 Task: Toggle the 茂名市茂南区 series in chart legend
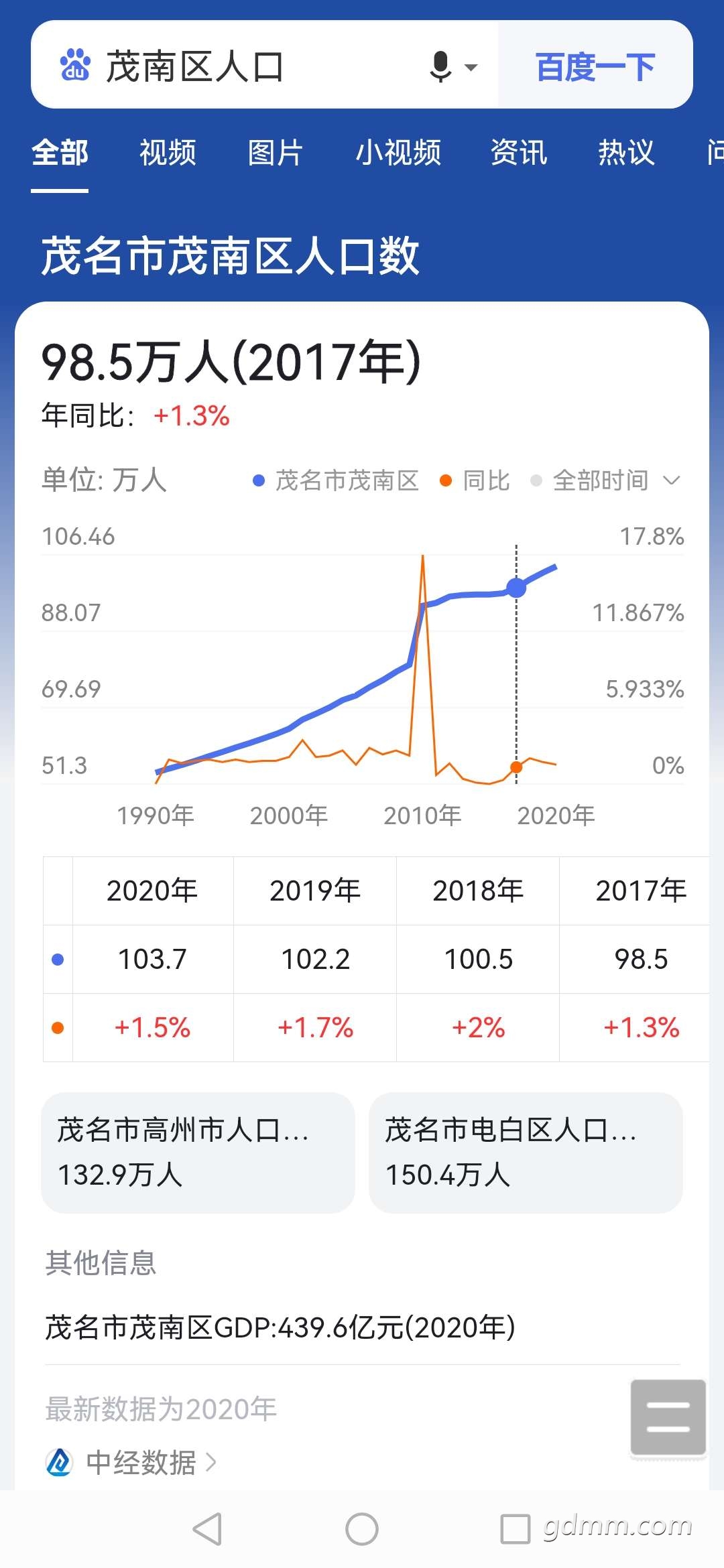[x=335, y=480]
